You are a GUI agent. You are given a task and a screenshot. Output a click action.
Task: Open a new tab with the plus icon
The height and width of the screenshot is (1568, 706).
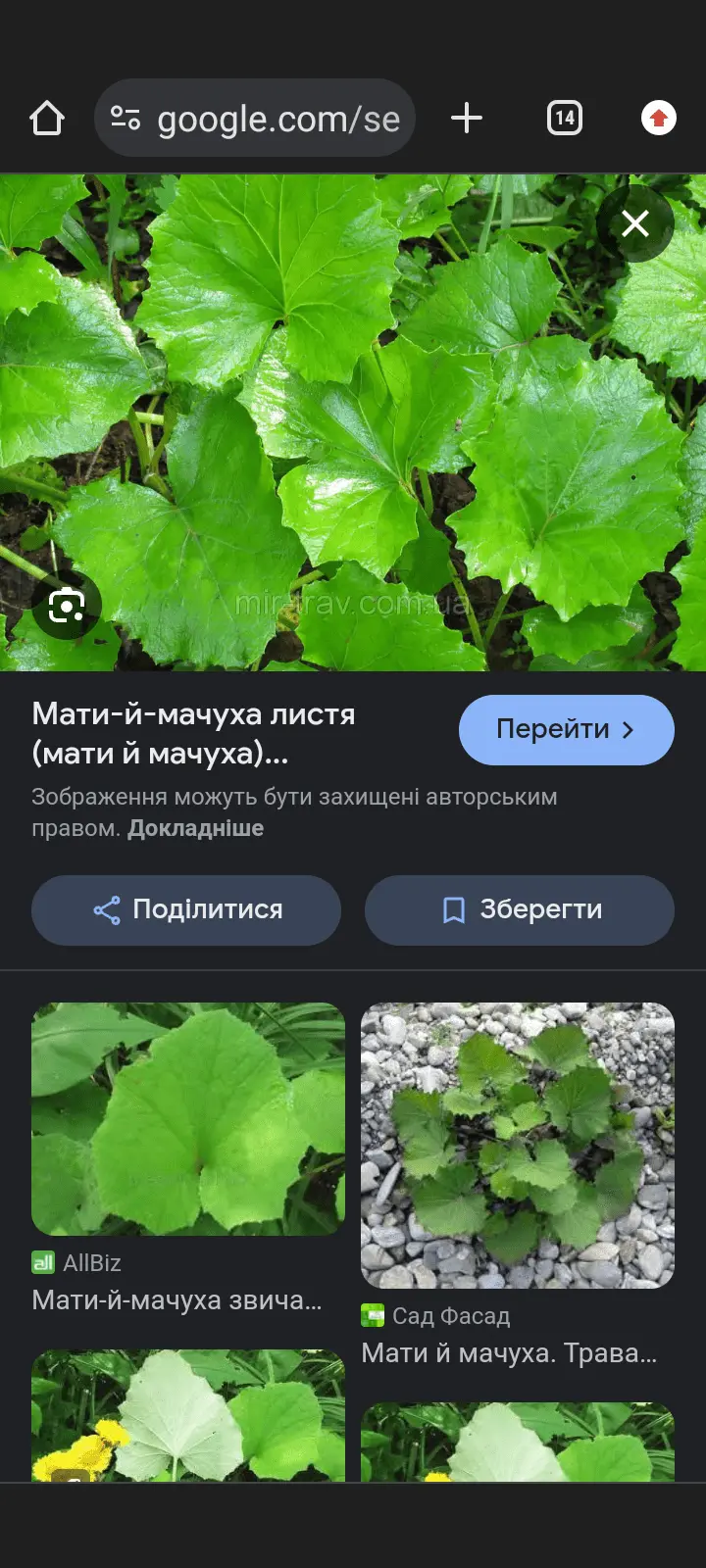coord(466,118)
